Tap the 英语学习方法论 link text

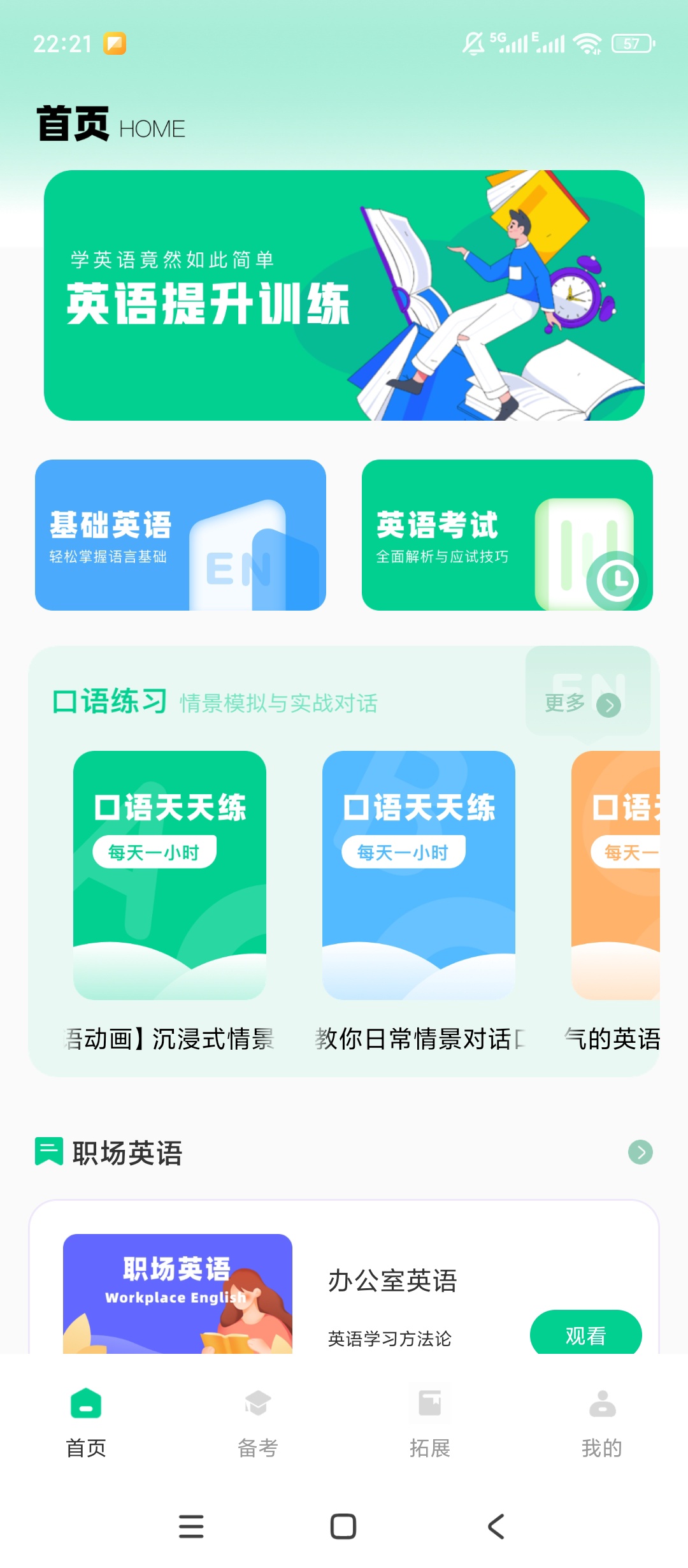pyautogui.click(x=389, y=1339)
